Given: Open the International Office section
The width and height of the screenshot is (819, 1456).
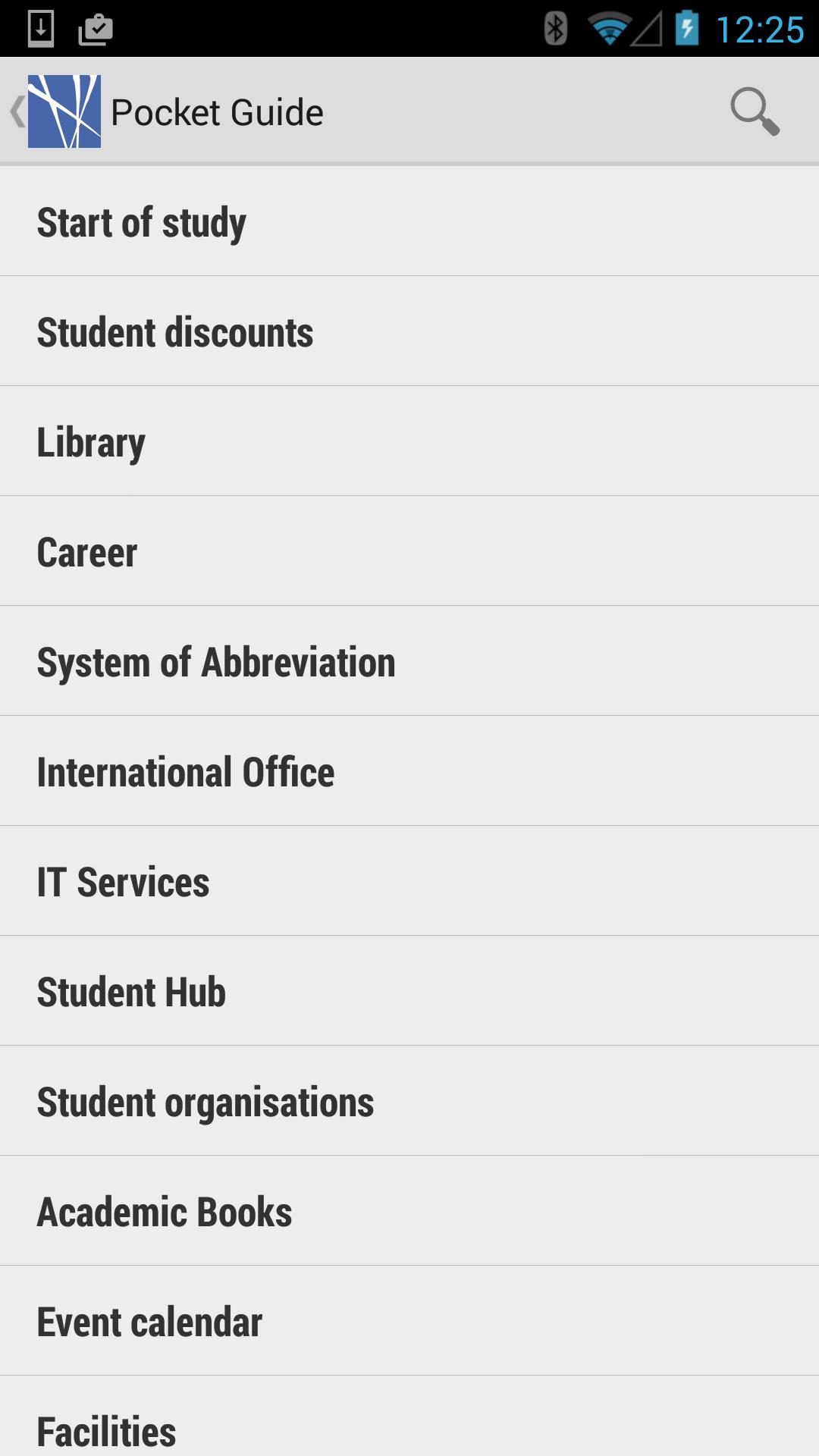Looking at the screenshot, I should [409, 771].
